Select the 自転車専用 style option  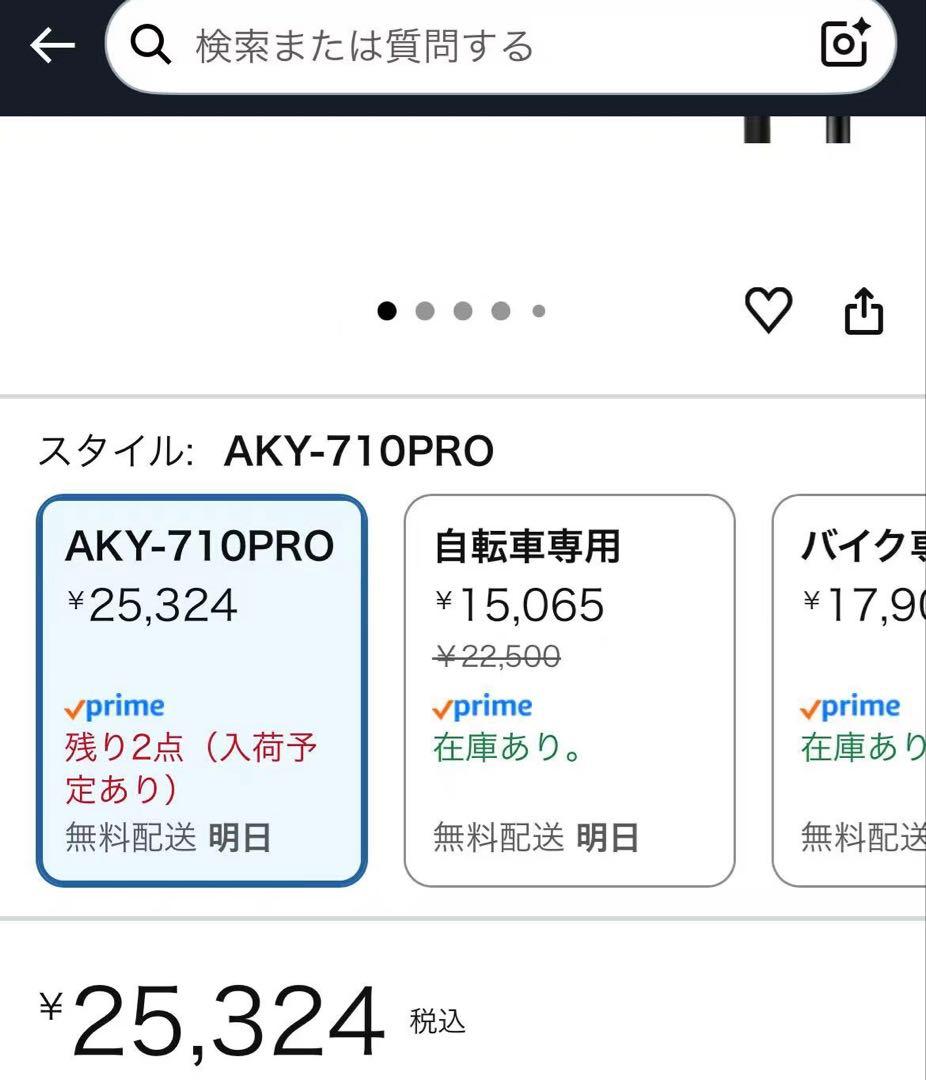(x=570, y=688)
